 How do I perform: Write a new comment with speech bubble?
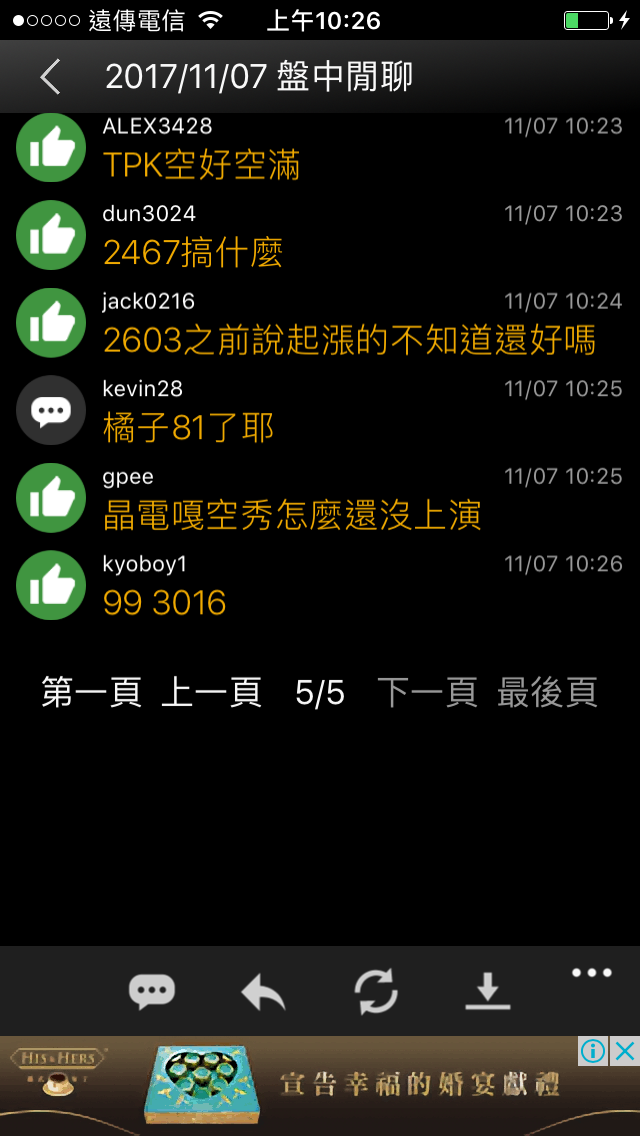pyautogui.click(x=152, y=991)
